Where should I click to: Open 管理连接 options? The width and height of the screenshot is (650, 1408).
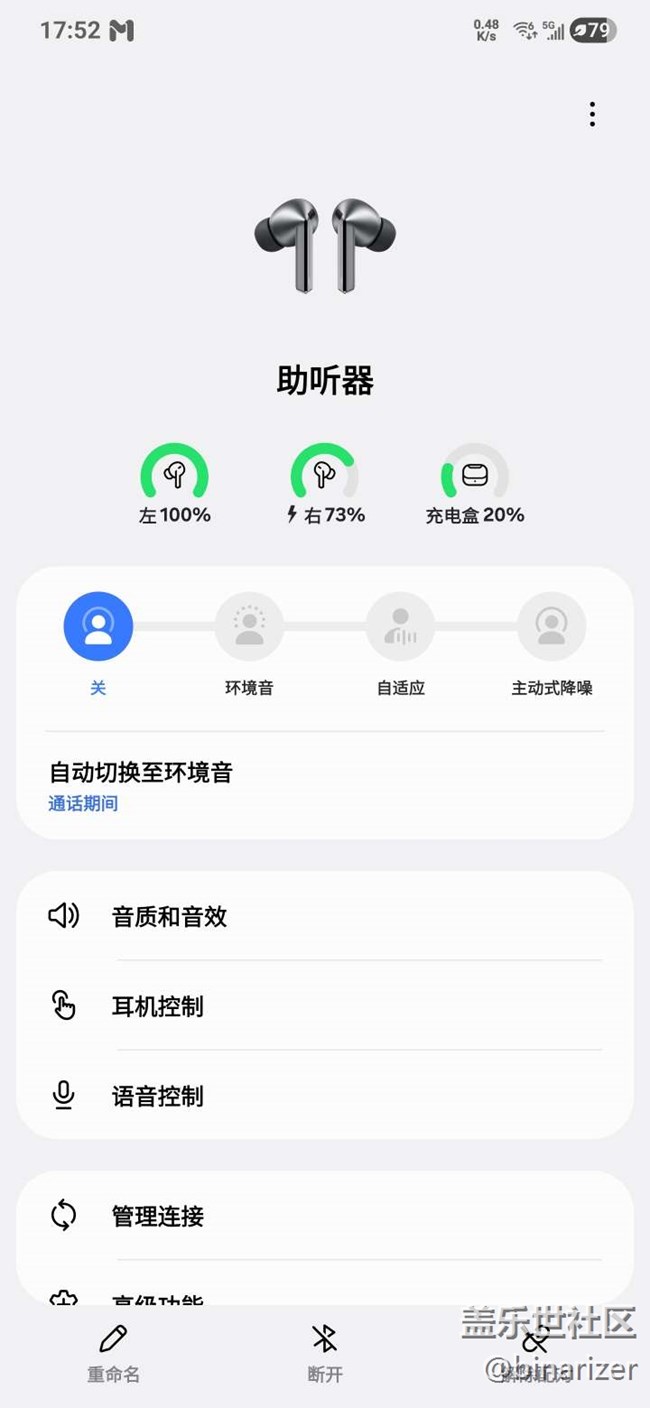pyautogui.click(x=324, y=1216)
